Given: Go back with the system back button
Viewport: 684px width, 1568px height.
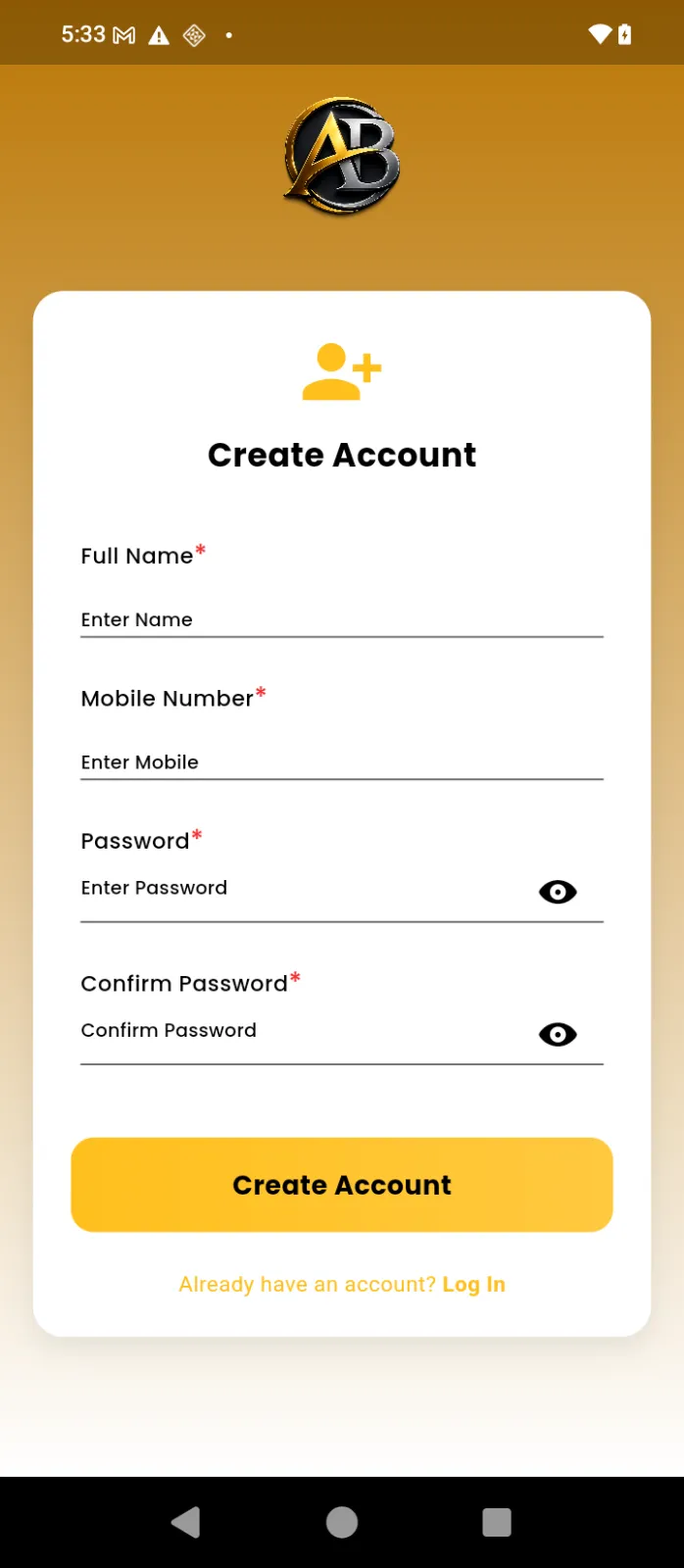Looking at the screenshot, I should 185,1522.
